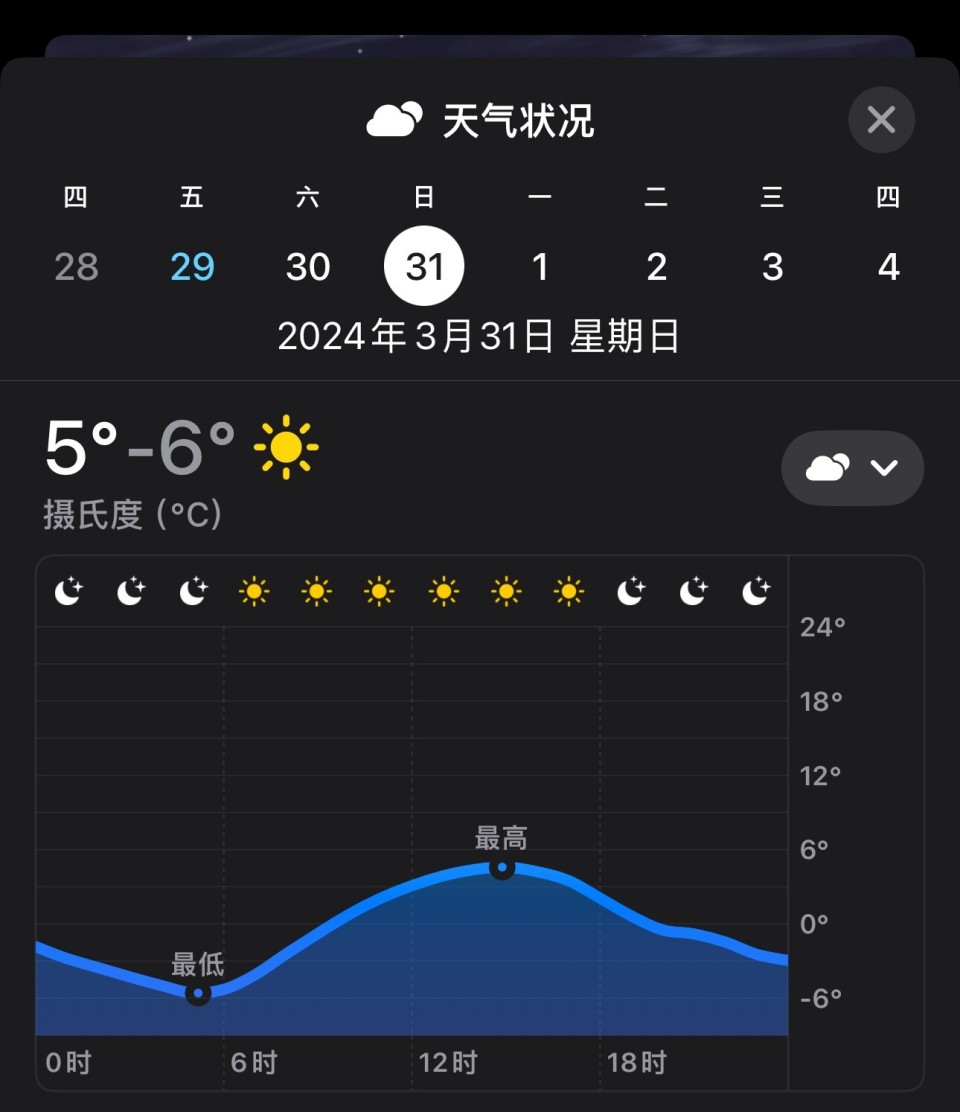Expand the cloud condition selector pill
The image size is (960, 1112).
852,467
